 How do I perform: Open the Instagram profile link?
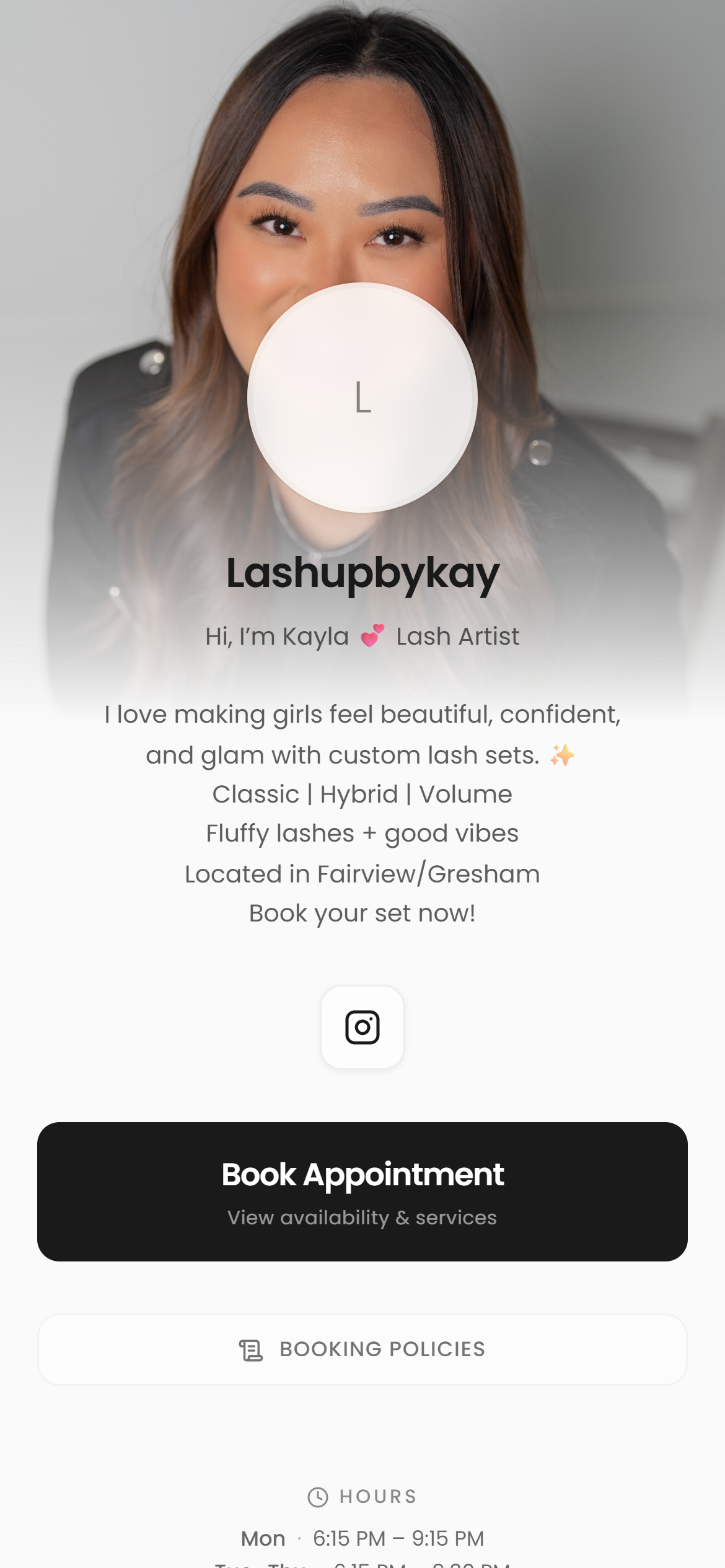pyautogui.click(x=362, y=1027)
